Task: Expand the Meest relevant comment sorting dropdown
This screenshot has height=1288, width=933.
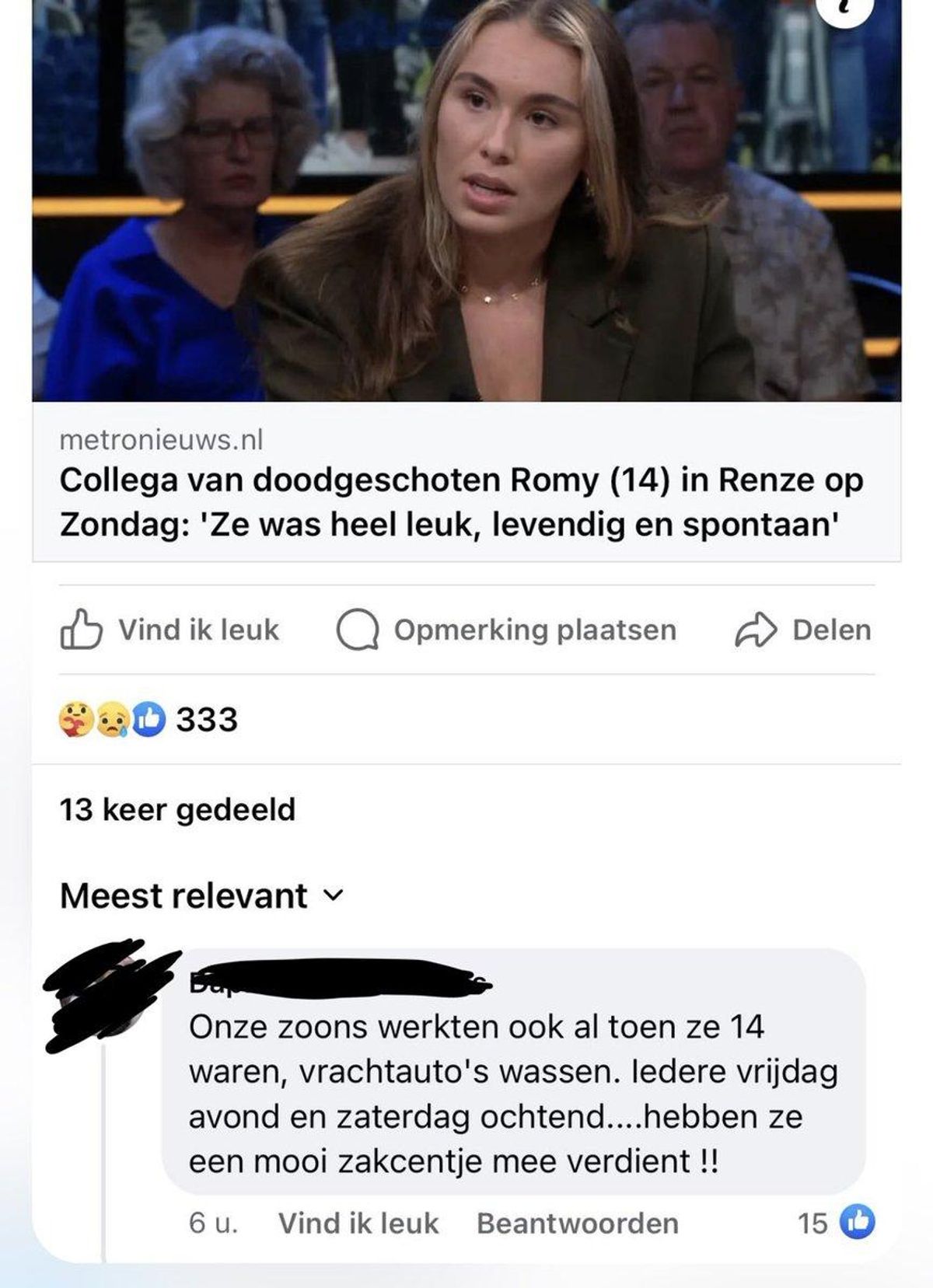Action: (201, 896)
